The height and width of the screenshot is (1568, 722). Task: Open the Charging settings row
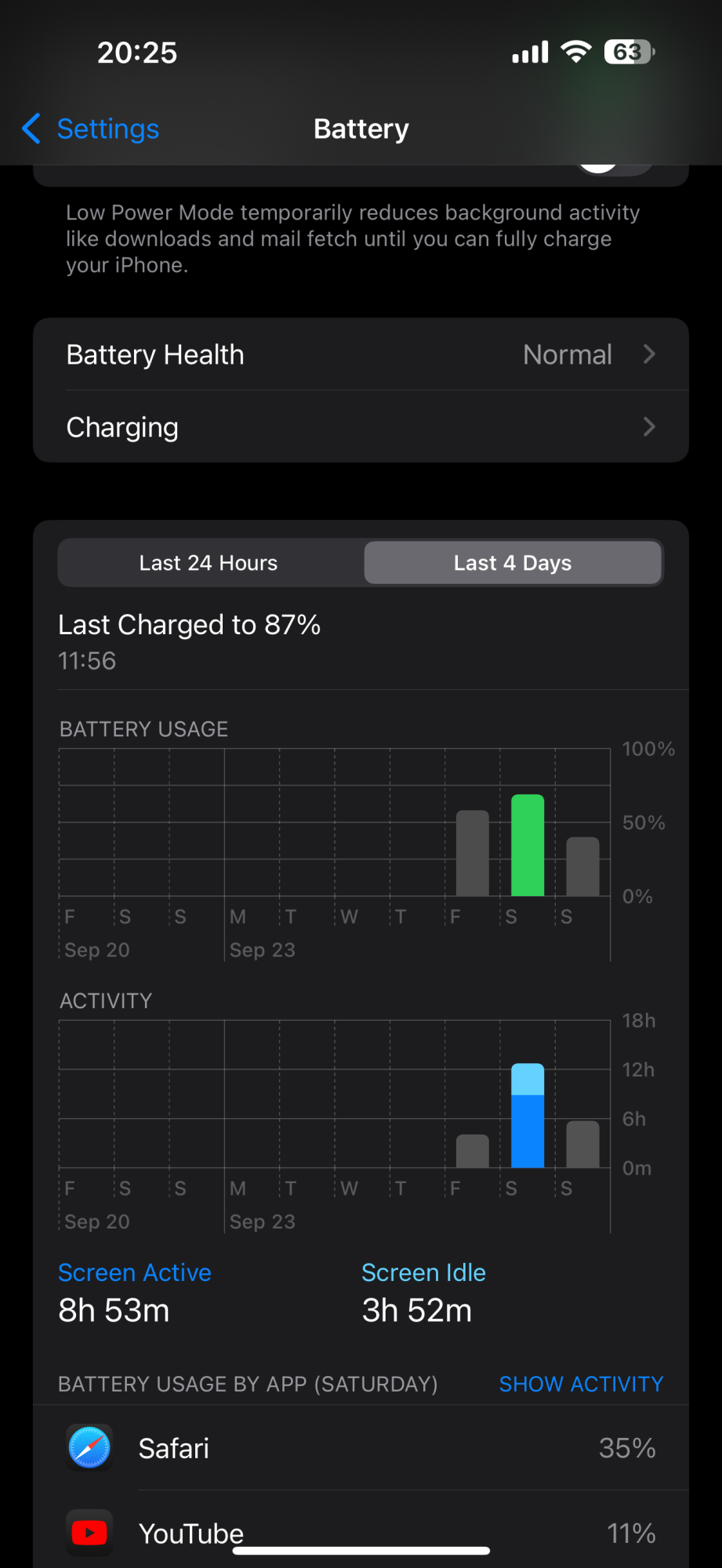361,427
